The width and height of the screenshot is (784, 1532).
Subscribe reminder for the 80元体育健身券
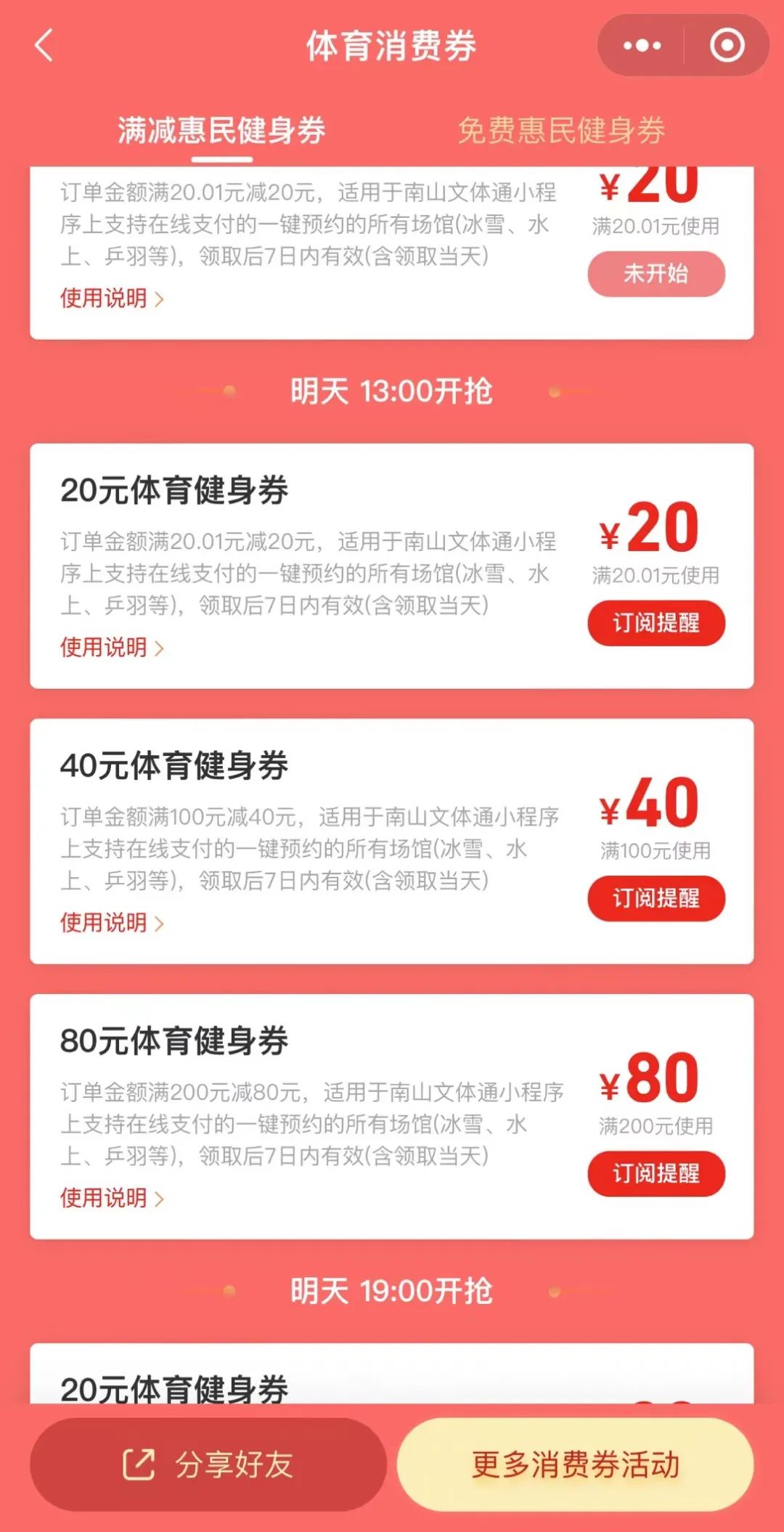pyautogui.click(x=656, y=1173)
